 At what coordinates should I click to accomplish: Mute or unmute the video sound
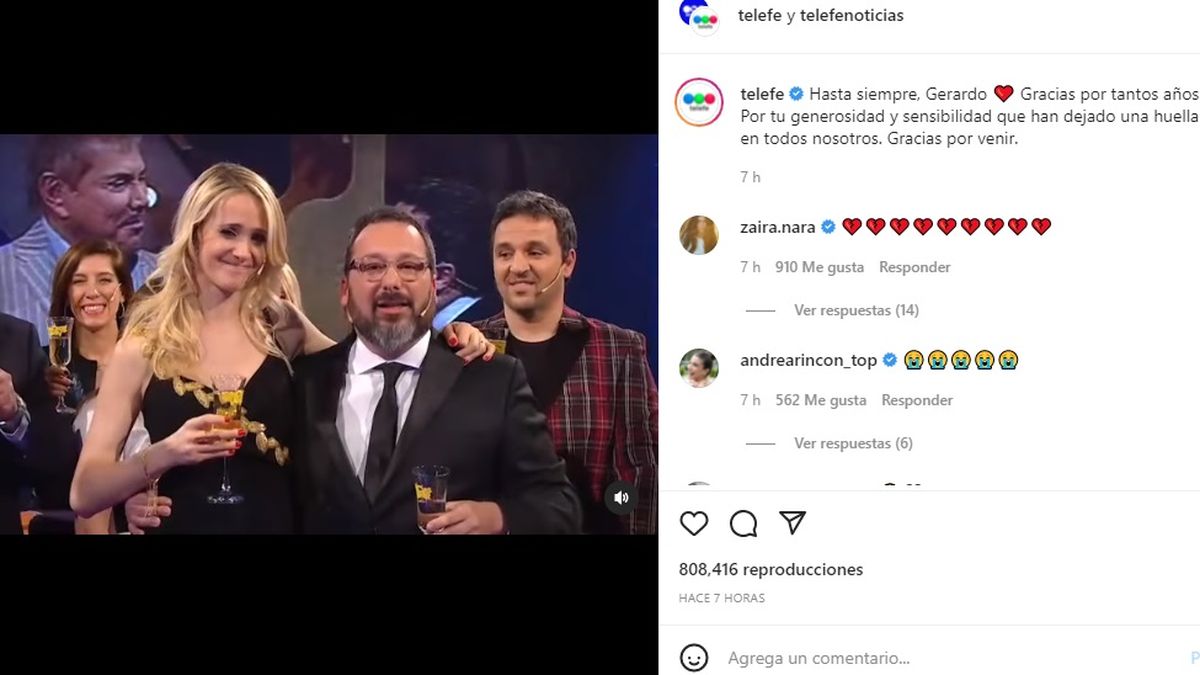[621, 496]
